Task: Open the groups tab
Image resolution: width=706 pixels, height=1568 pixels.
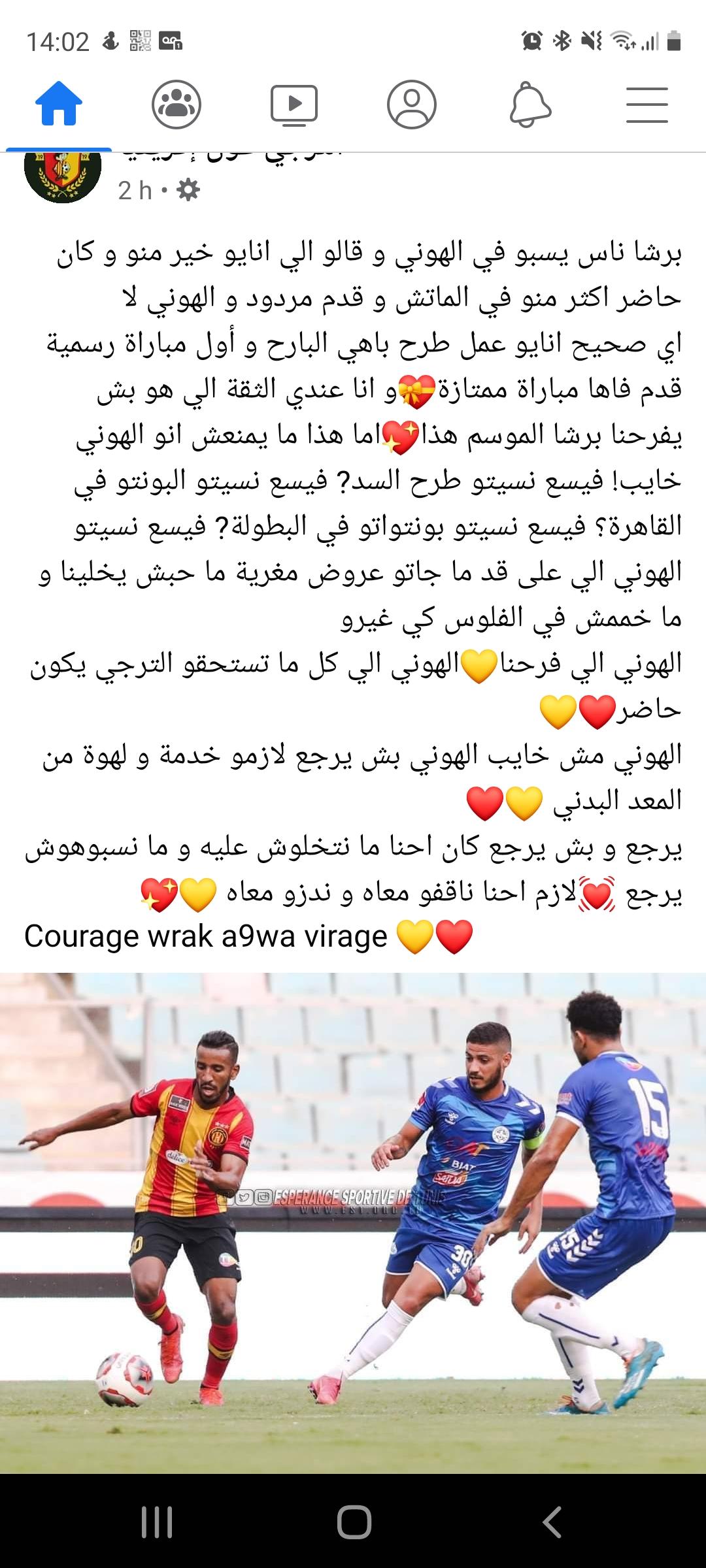Action: 176,104
